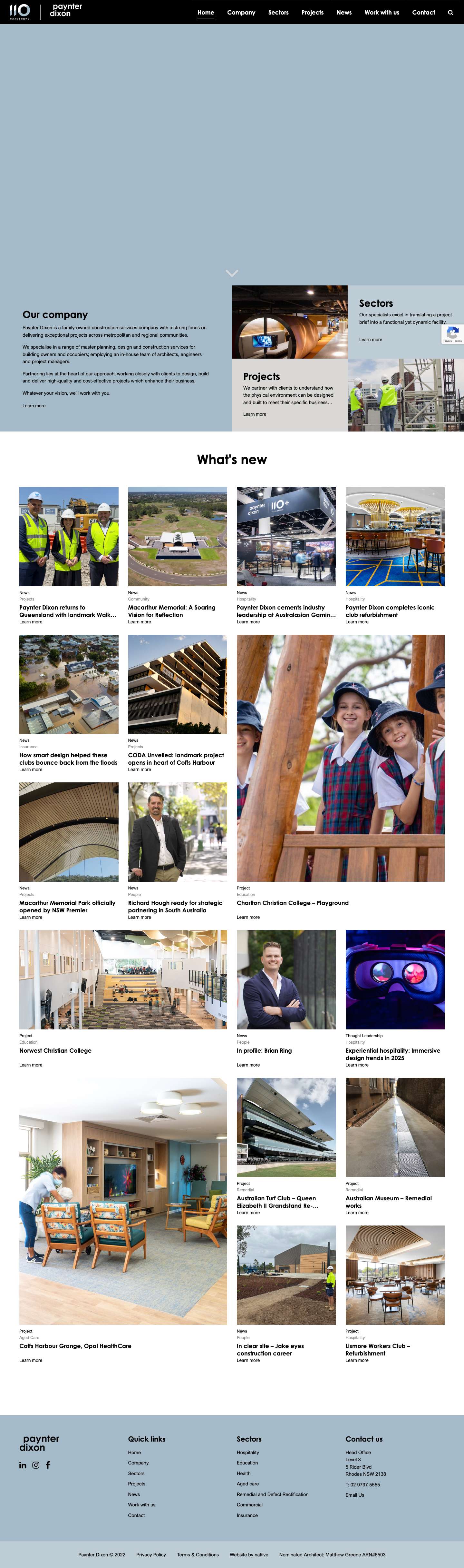Tap the down chevron below the hero

point(232,273)
